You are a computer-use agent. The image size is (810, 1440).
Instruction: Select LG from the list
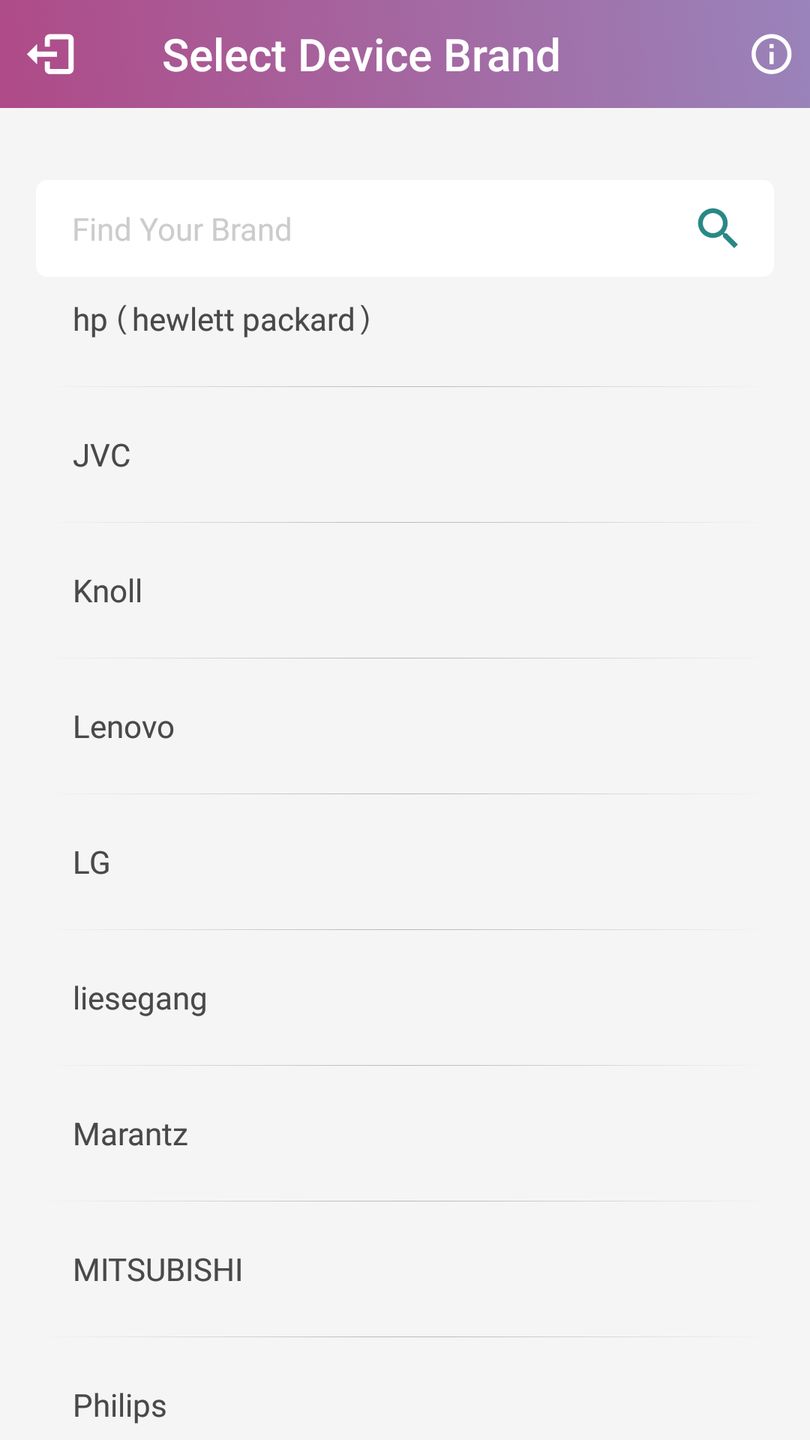coord(92,863)
